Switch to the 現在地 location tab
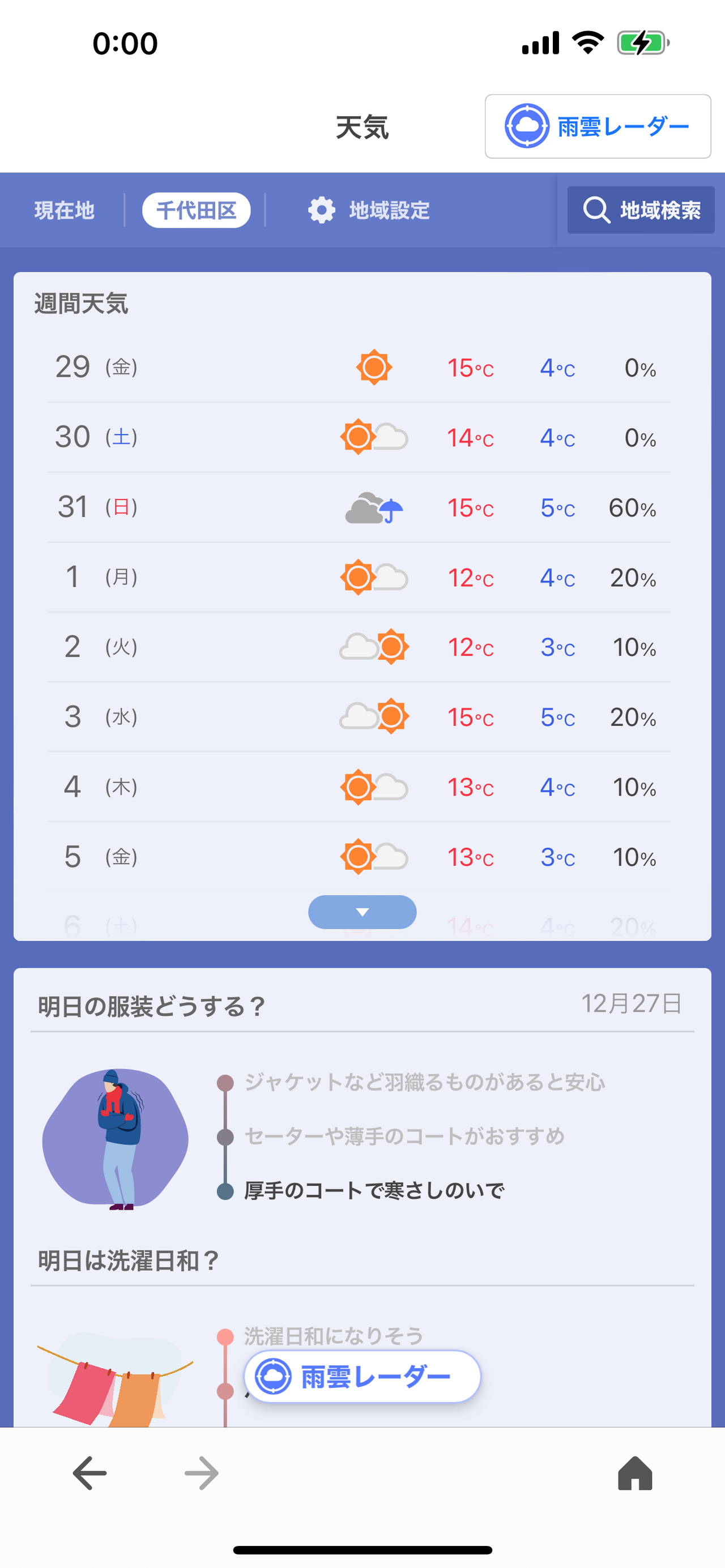This screenshot has width=725, height=1568. 64,210
